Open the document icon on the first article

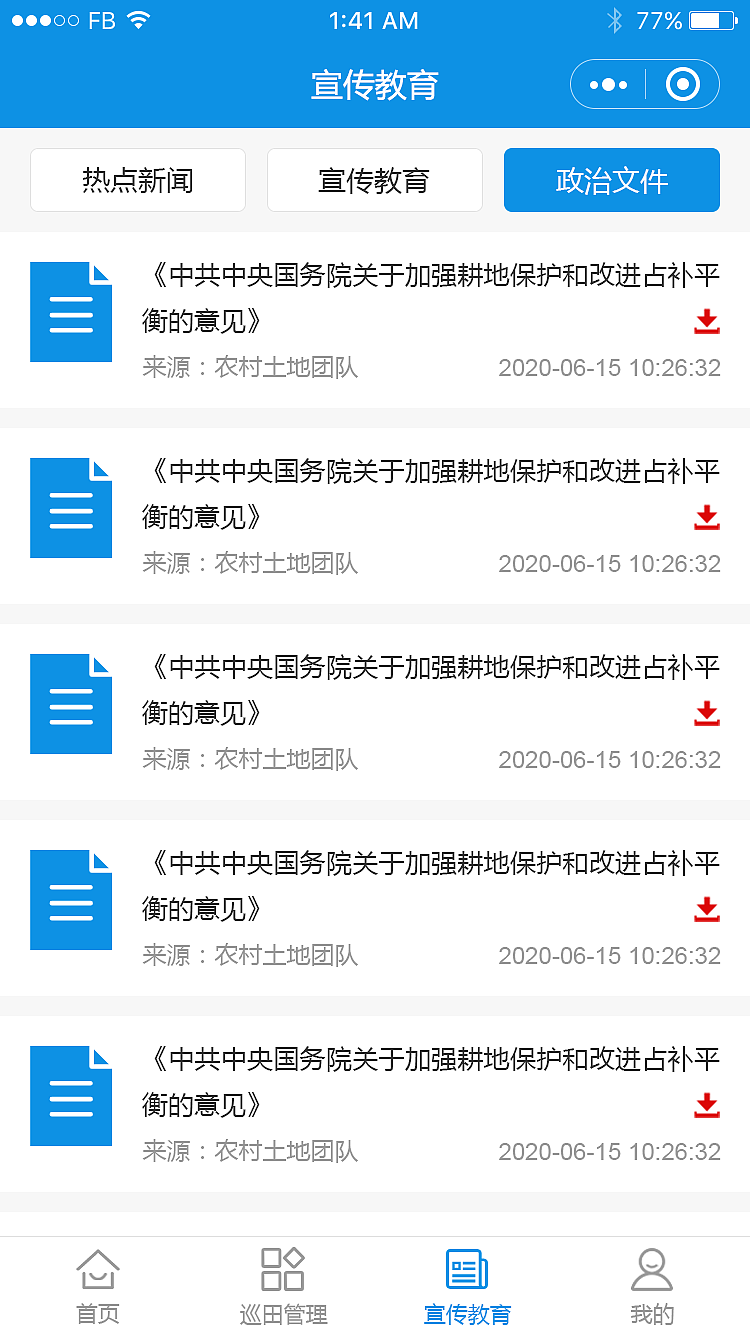pyautogui.click(x=70, y=311)
